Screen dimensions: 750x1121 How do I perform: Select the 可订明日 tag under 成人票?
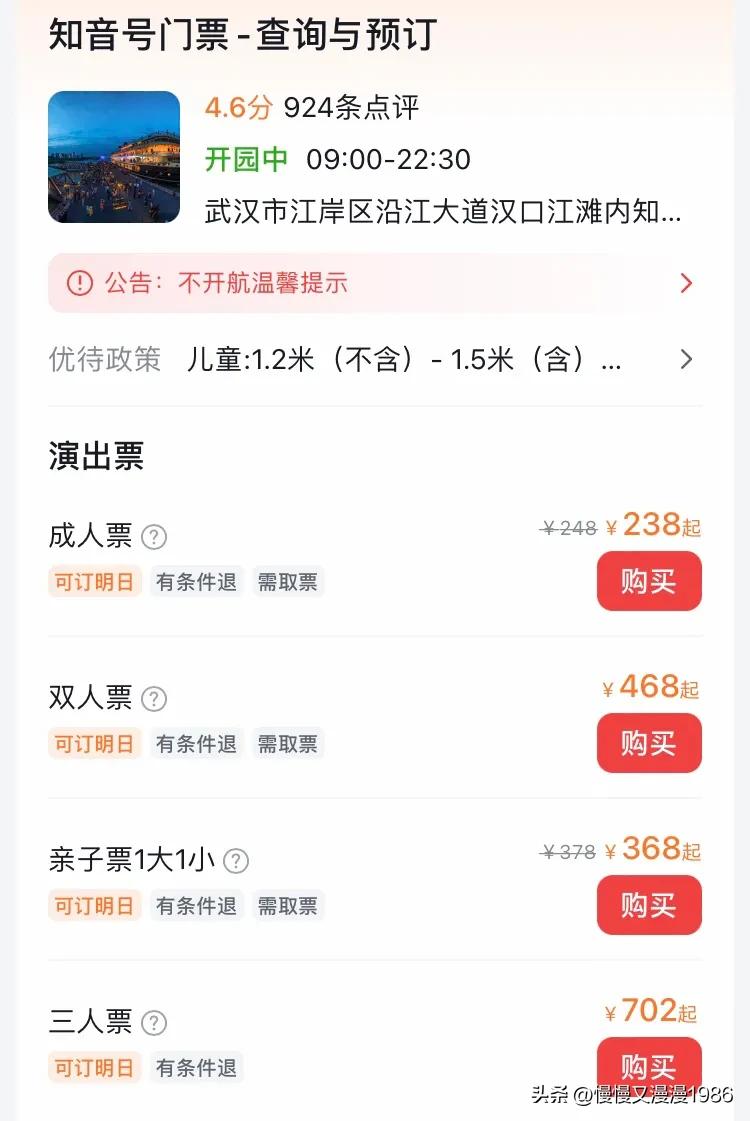(94, 581)
